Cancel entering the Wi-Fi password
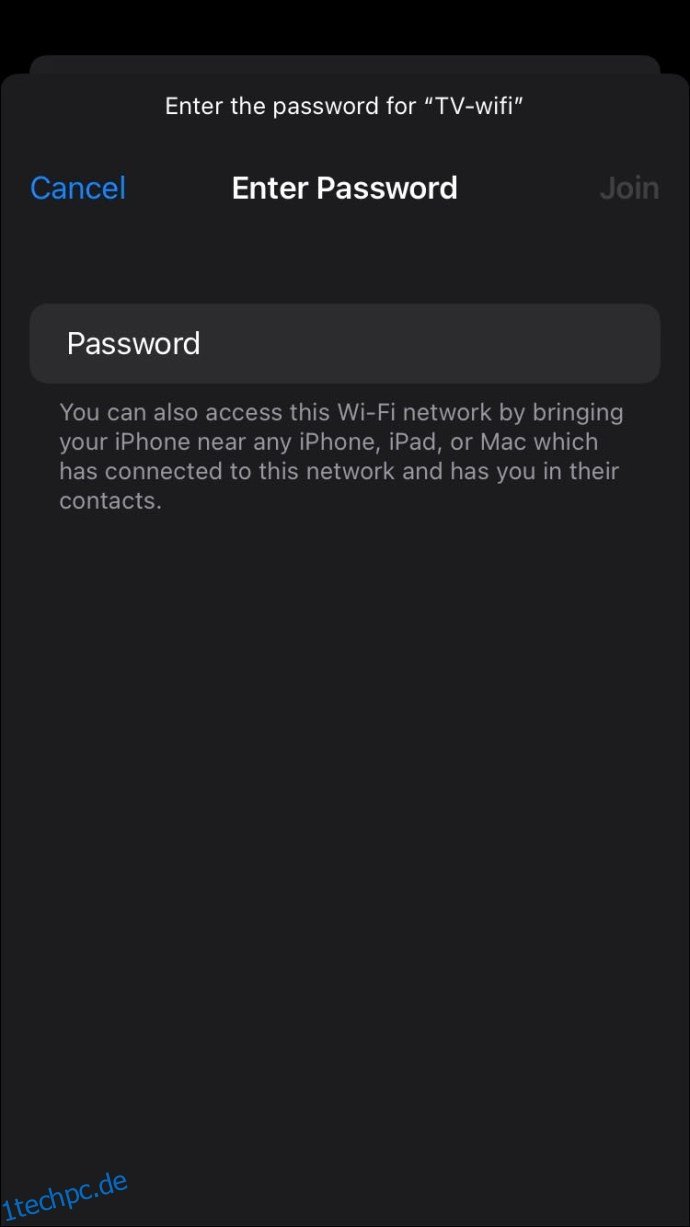Screen dimensions: 690x1227 pos(78,188)
